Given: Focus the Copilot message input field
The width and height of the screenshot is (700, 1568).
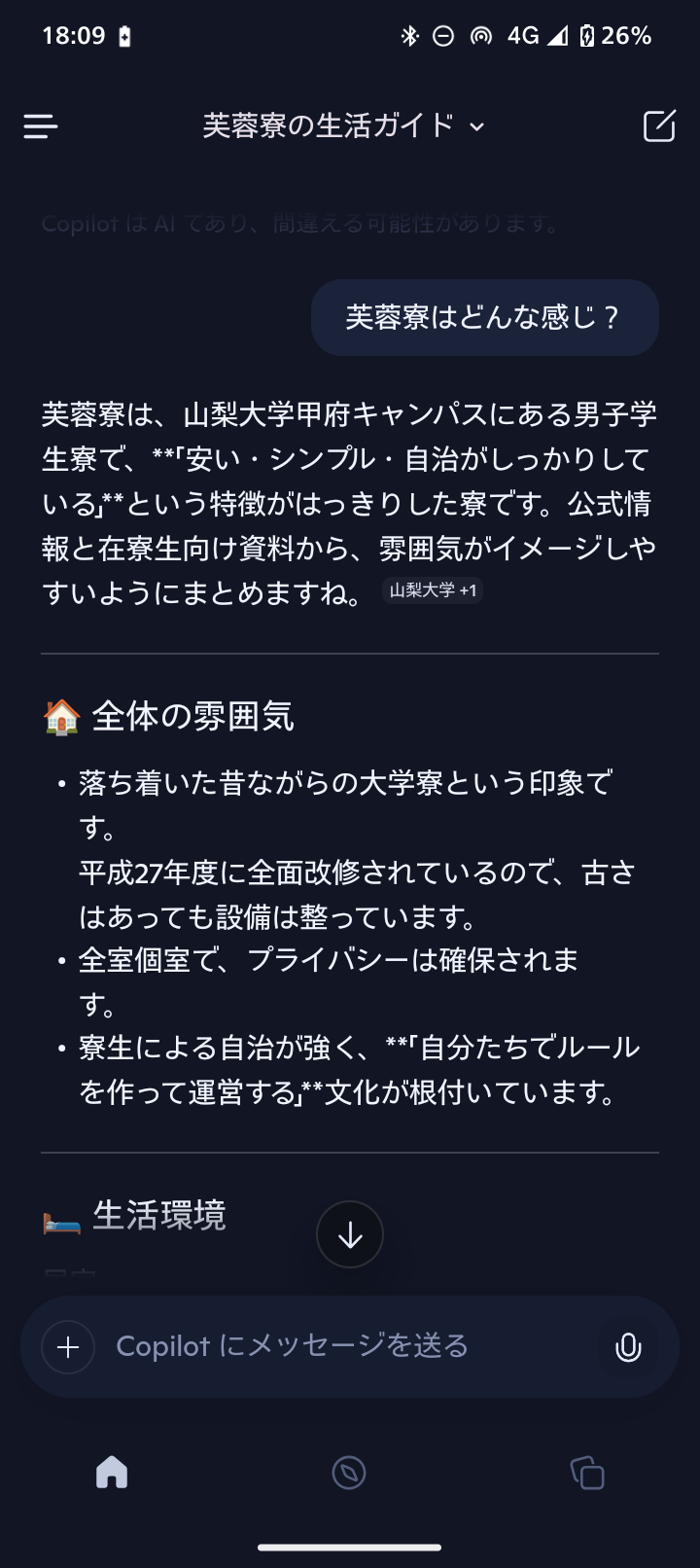Looking at the screenshot, I should pyautogui.click(x=340, y=1346).
